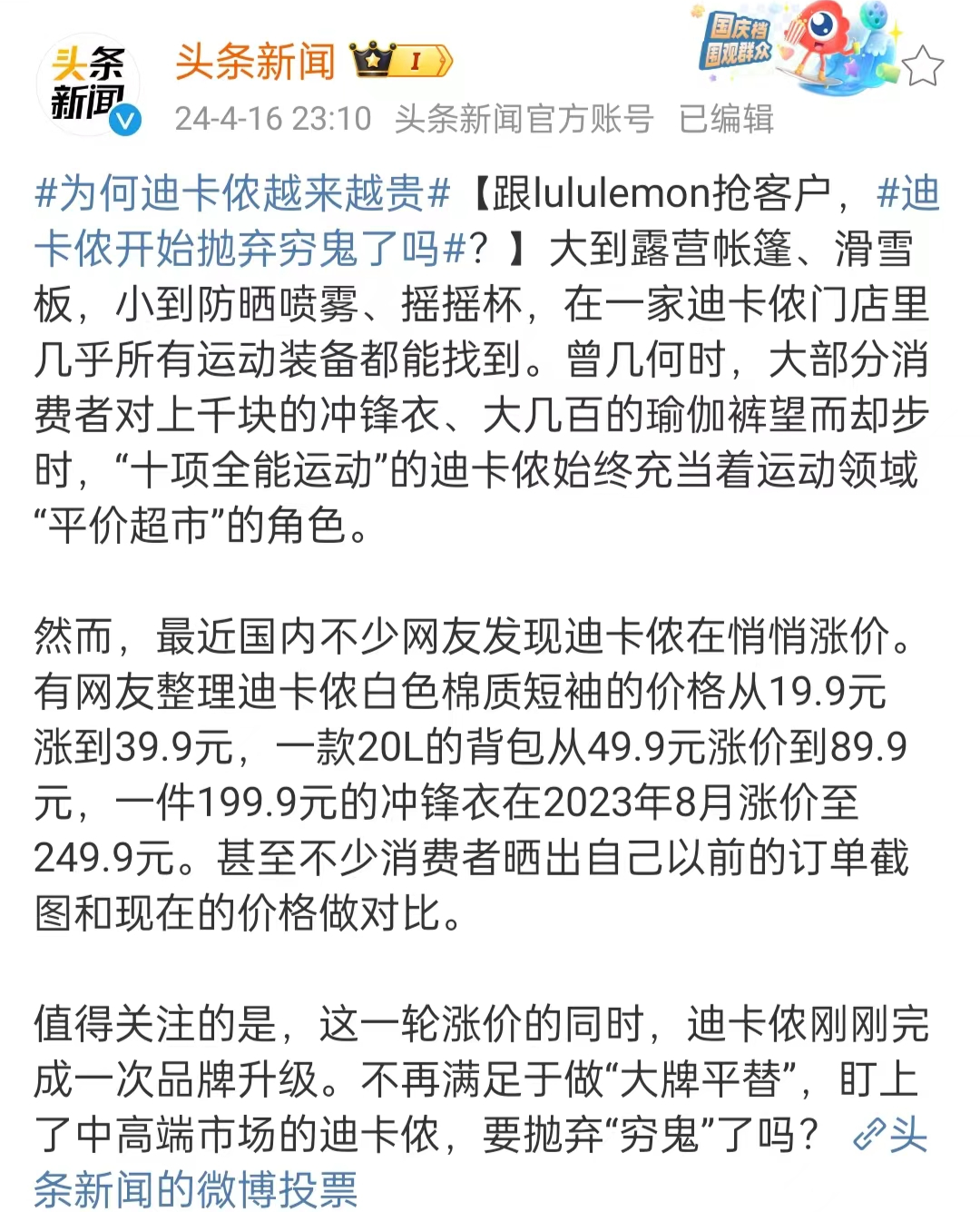This screenshot has width=980, height=1212.
Task: Open the membership crown badge
Action: [x=400, y=61]
